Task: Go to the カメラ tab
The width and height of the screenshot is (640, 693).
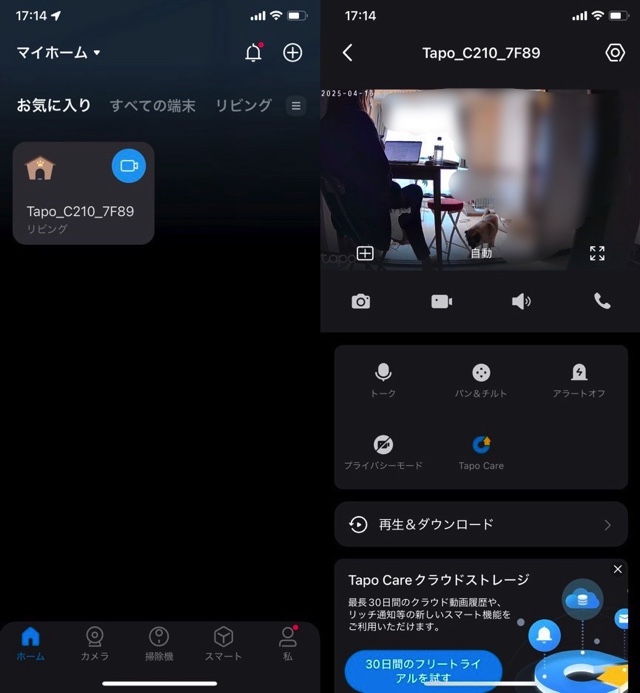Action: (x=95, y=643)
